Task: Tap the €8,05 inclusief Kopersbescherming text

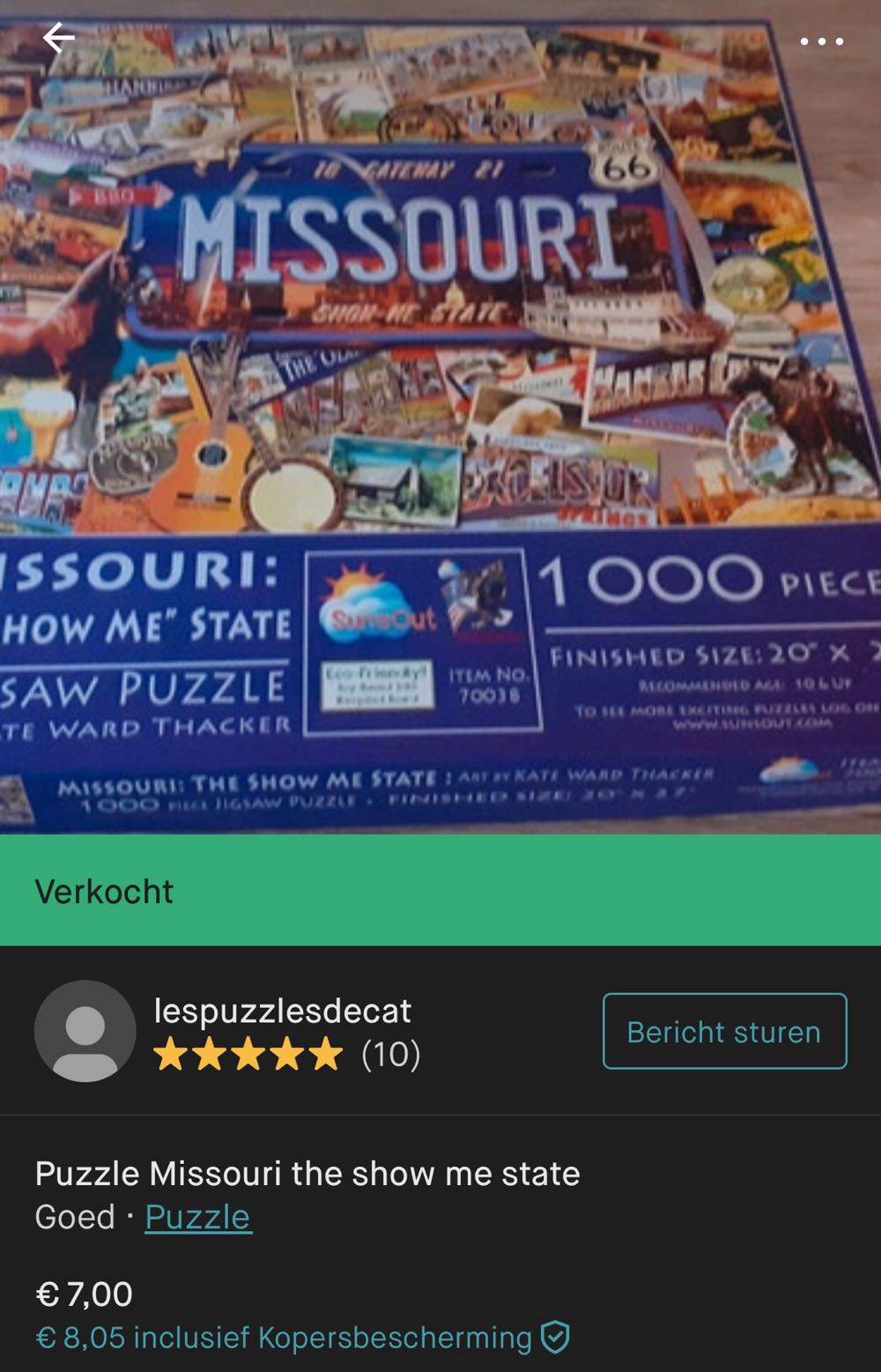Action: point(282,1336)
